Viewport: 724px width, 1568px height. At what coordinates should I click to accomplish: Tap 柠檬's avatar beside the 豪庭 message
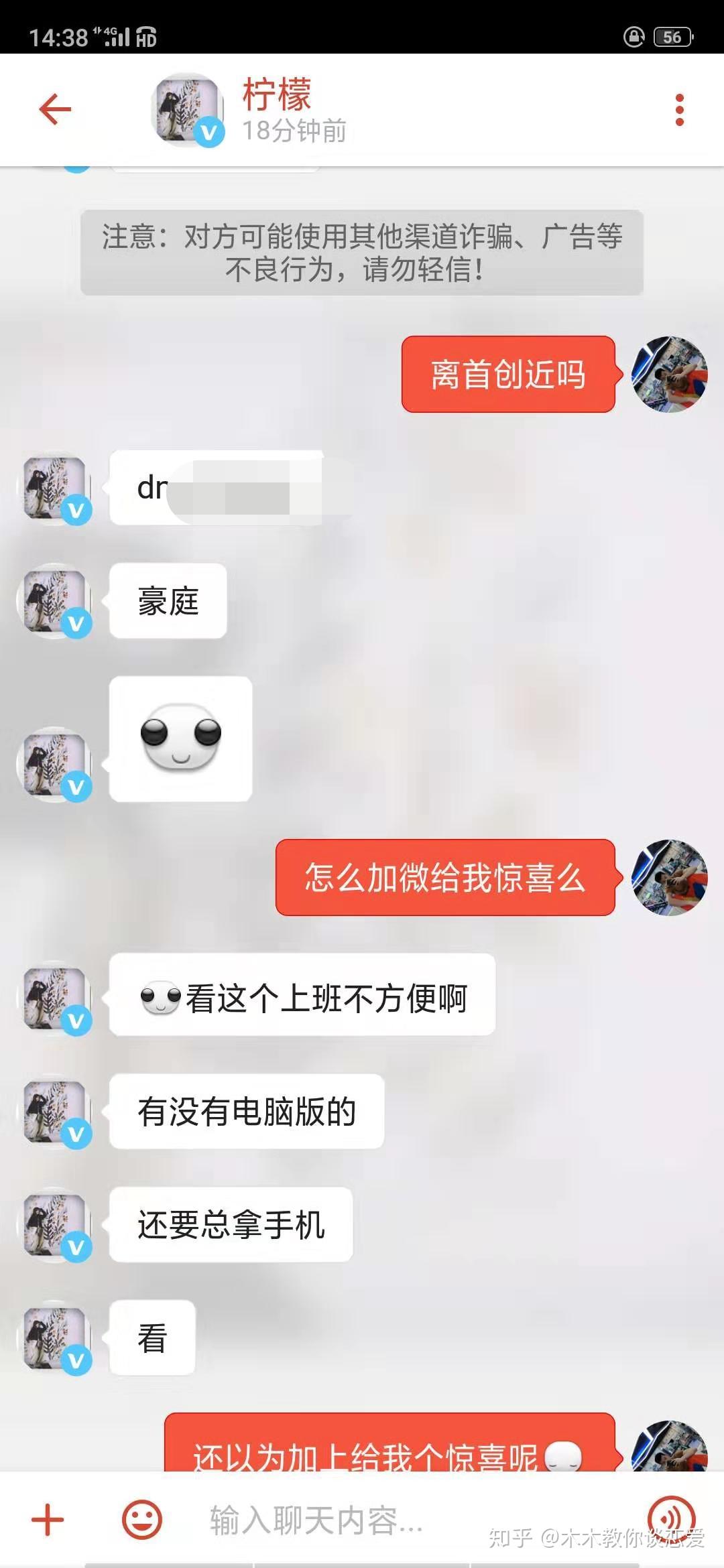tap(55, 601)
